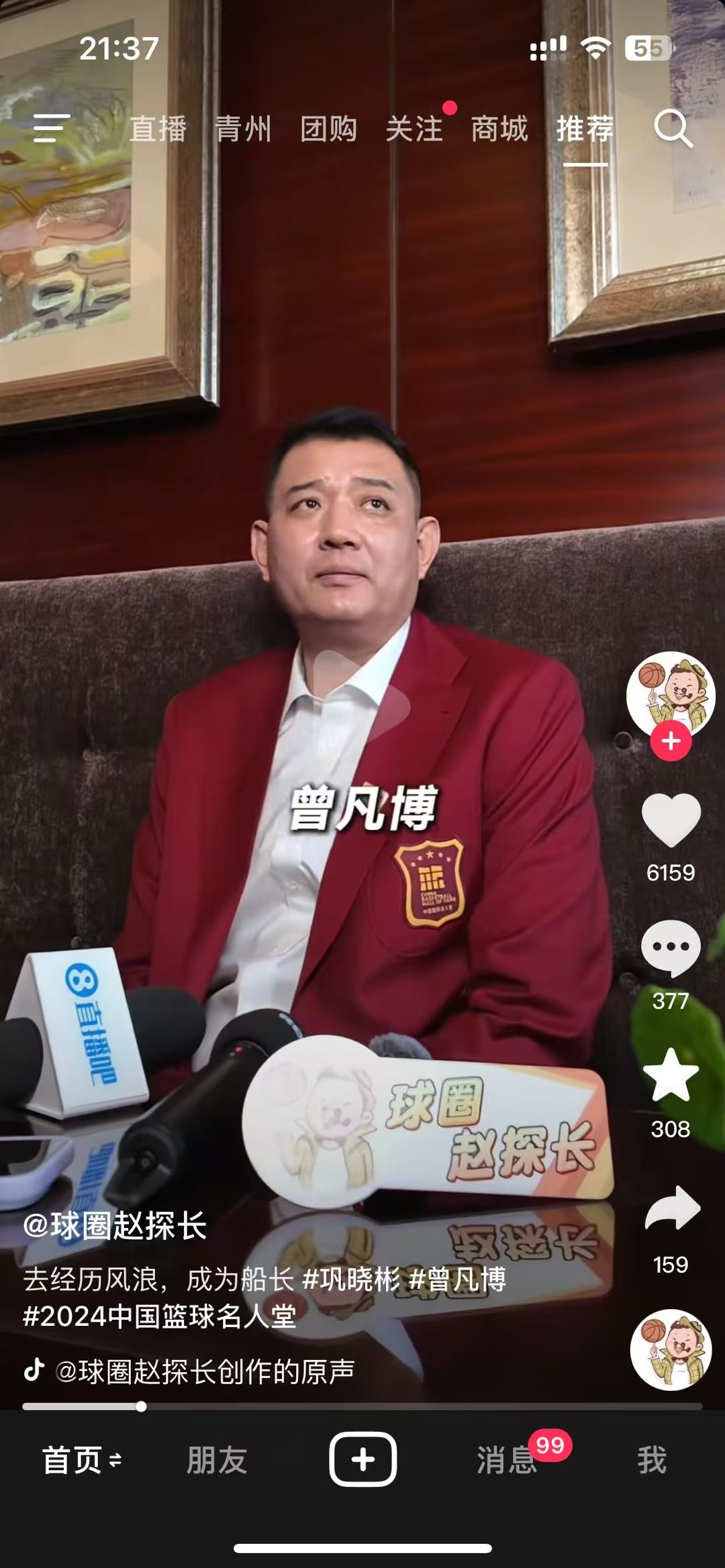Screen dimensions: 725x1568
Task: Switch to the 直播 tab
Action: (158, 129)
